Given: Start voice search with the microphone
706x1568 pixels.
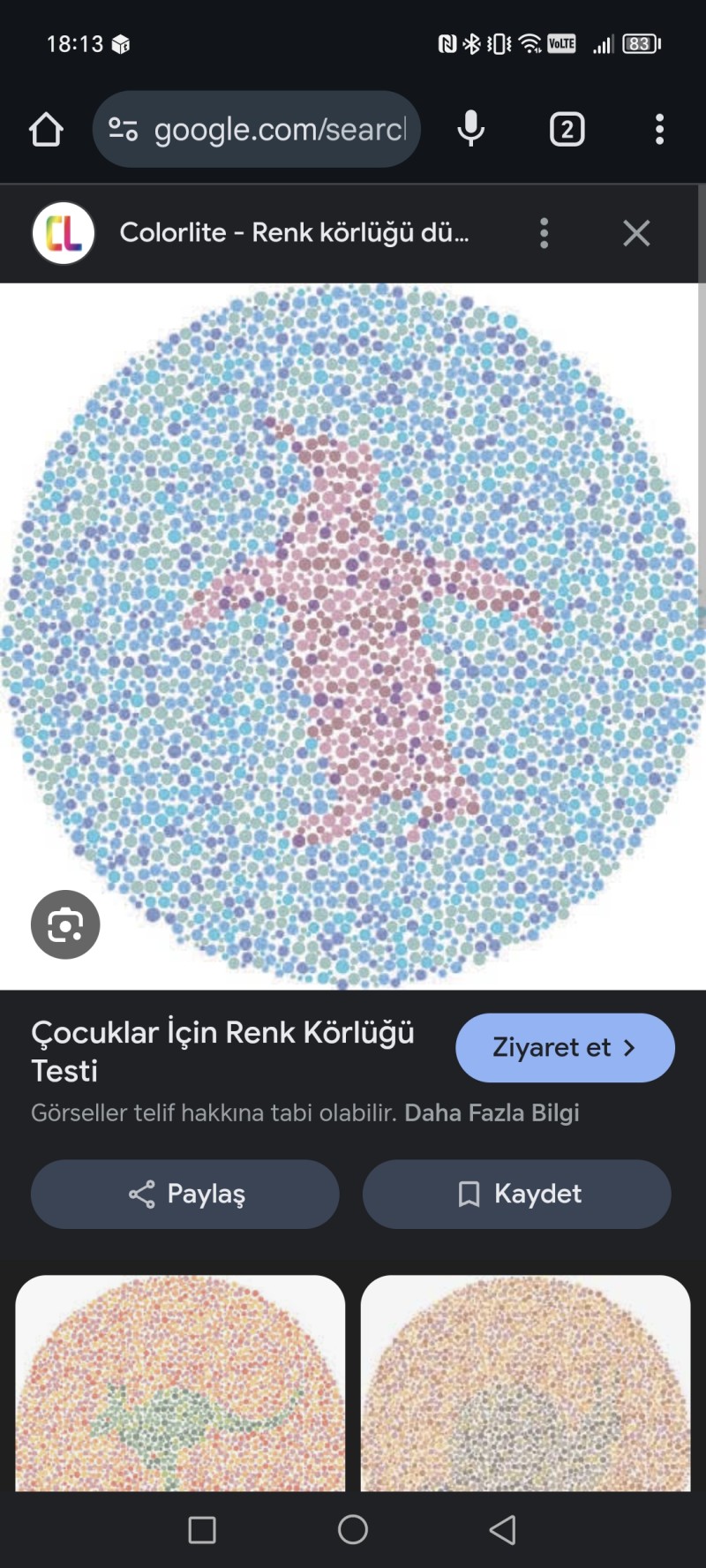Looking at the screenshot, I should point(471,130).
